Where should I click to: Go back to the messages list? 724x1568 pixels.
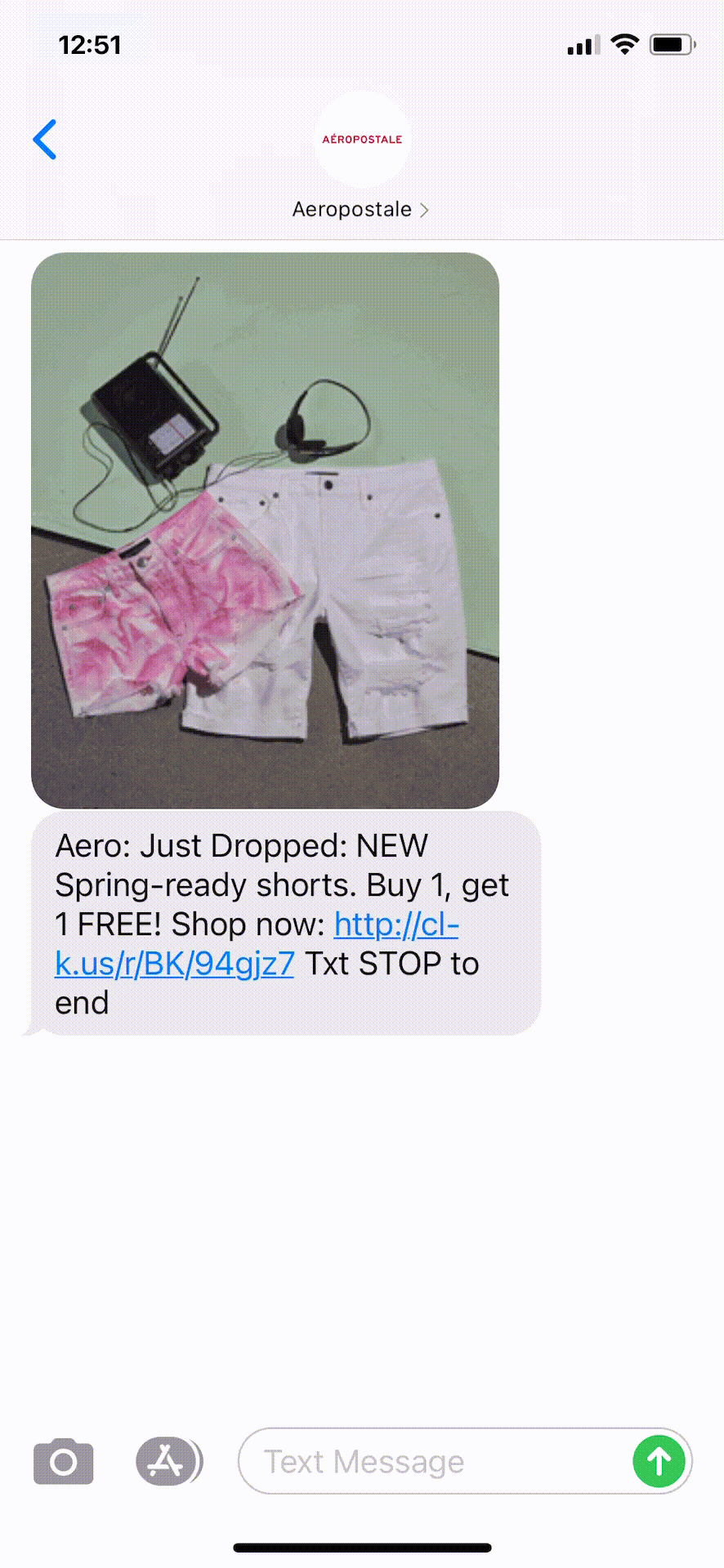[x=45, y=140]
